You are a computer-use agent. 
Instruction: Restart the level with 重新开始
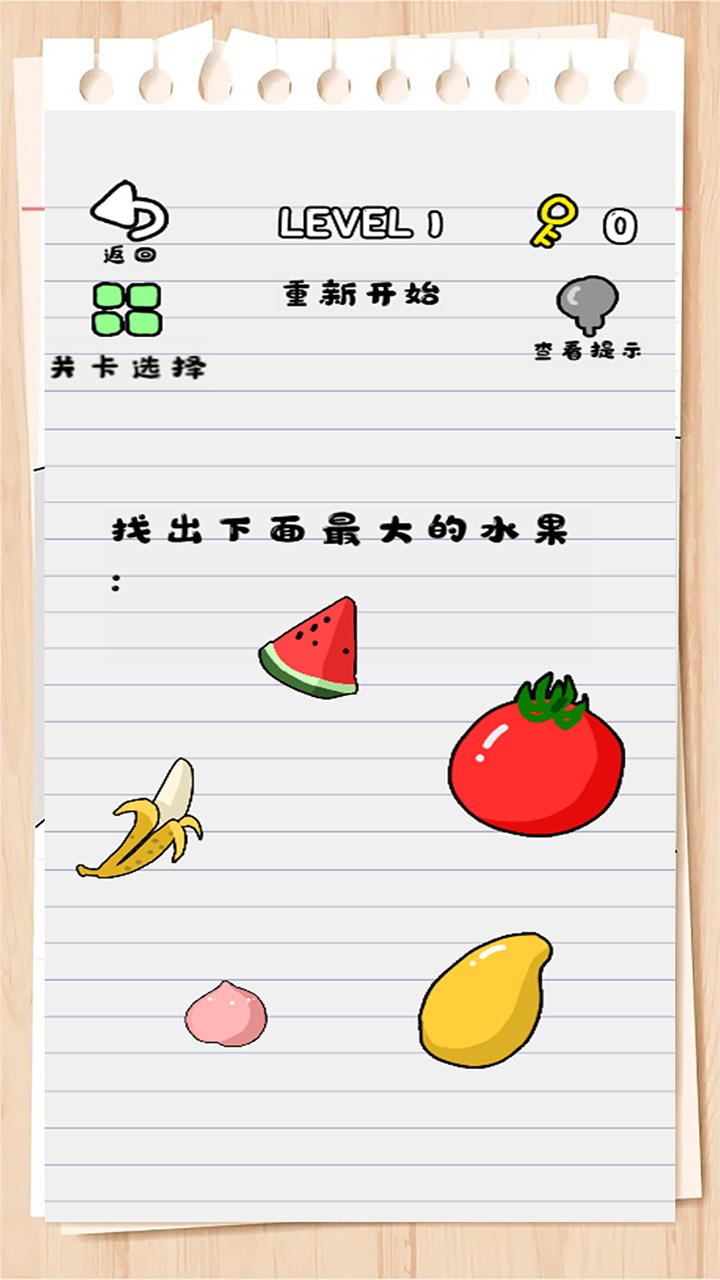pyautogui.click(x=361, y=294)
